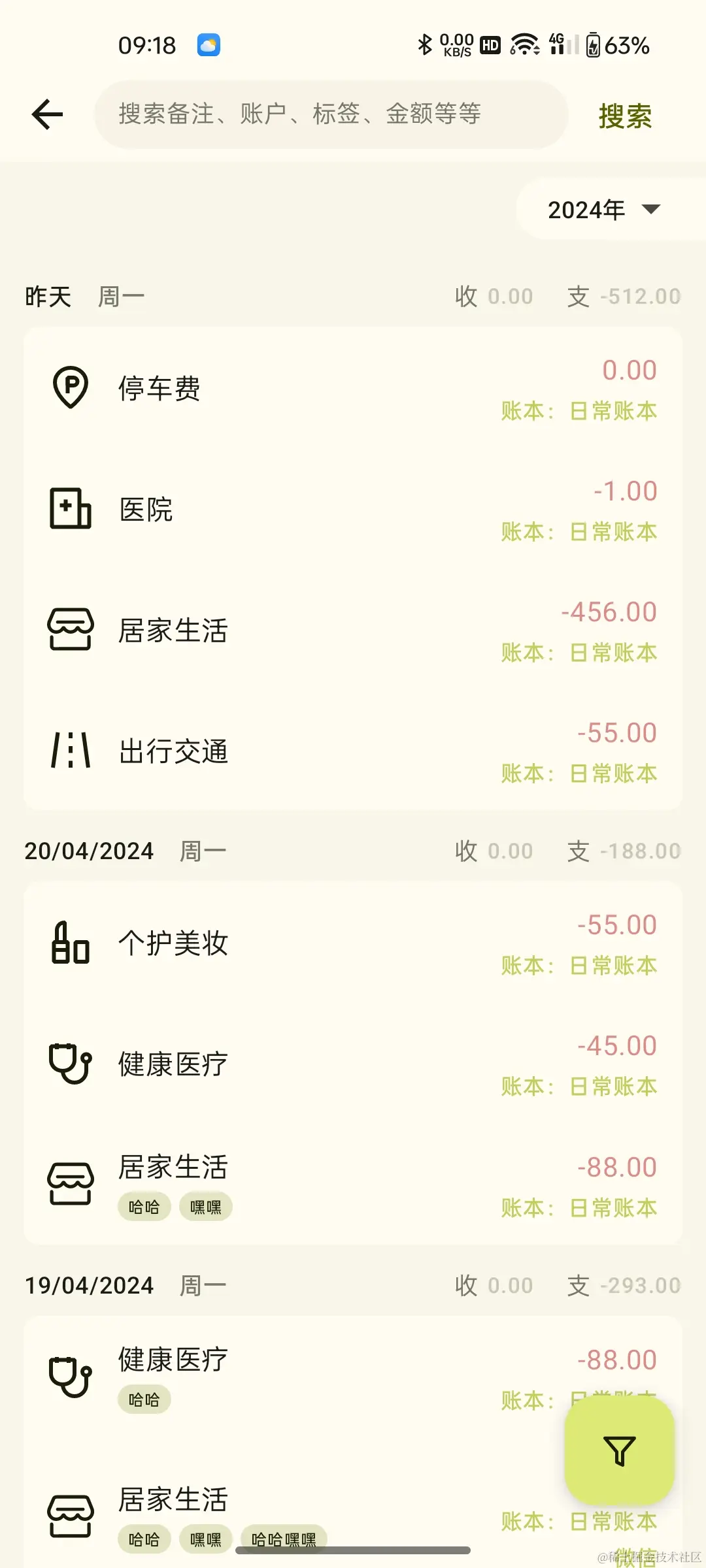The image size is (706, 1568).
Task: Open the 停车费 record of 0.00
Action: pos(353,389)
